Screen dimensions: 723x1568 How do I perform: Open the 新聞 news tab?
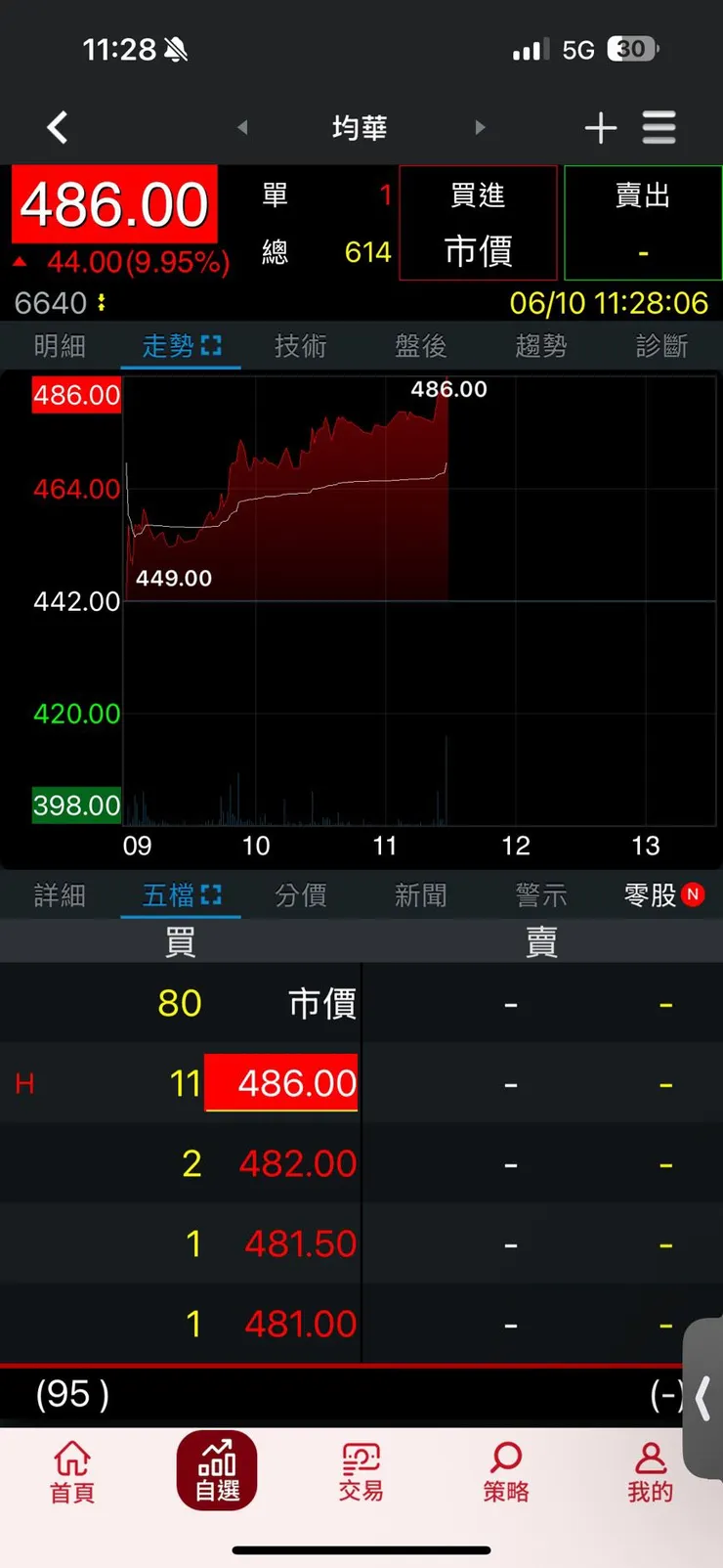point(420,895)
